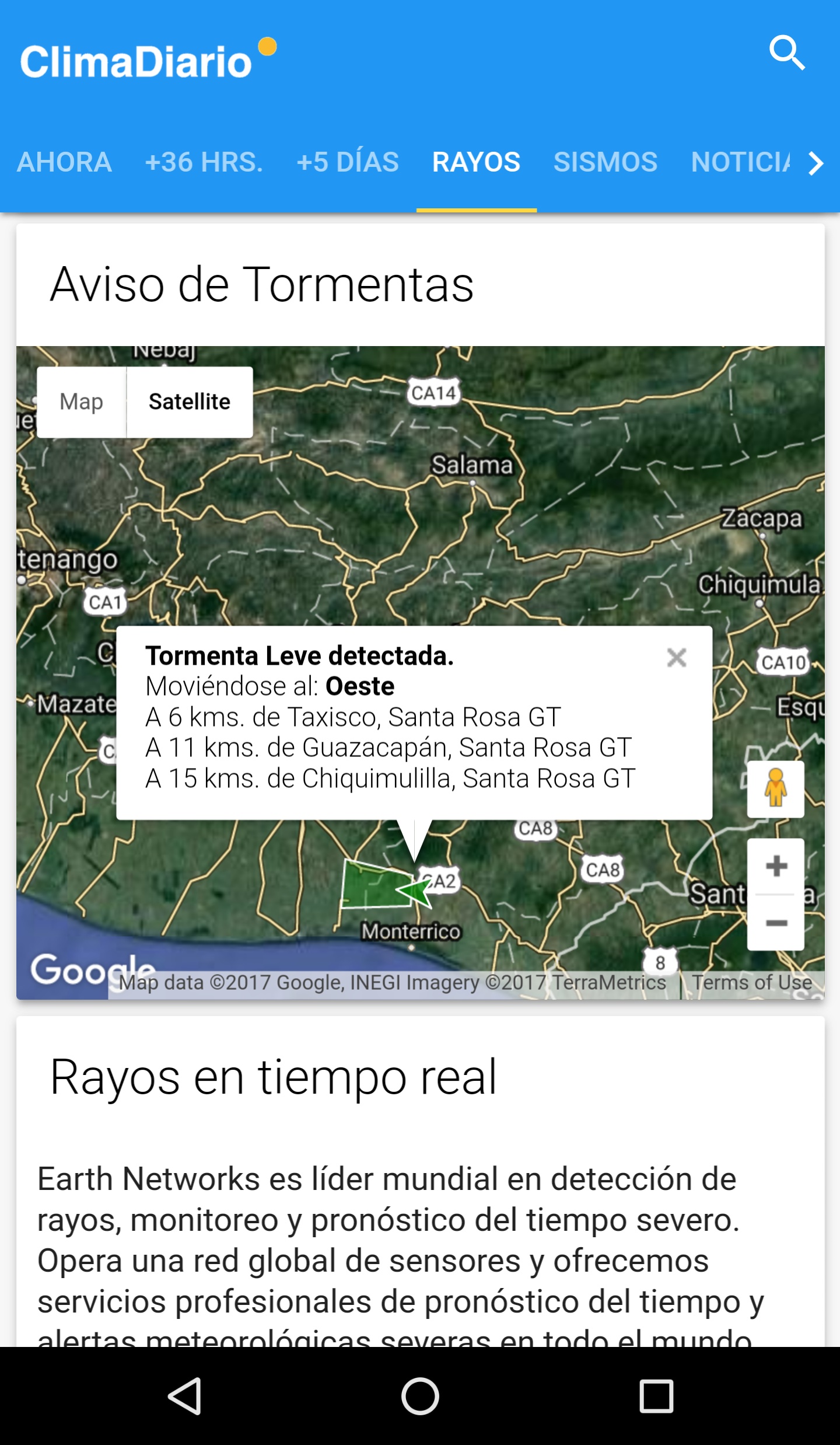Close the Tormenta Leve info window
Viewport: 840px width, 1445px height.
point(677,658)
